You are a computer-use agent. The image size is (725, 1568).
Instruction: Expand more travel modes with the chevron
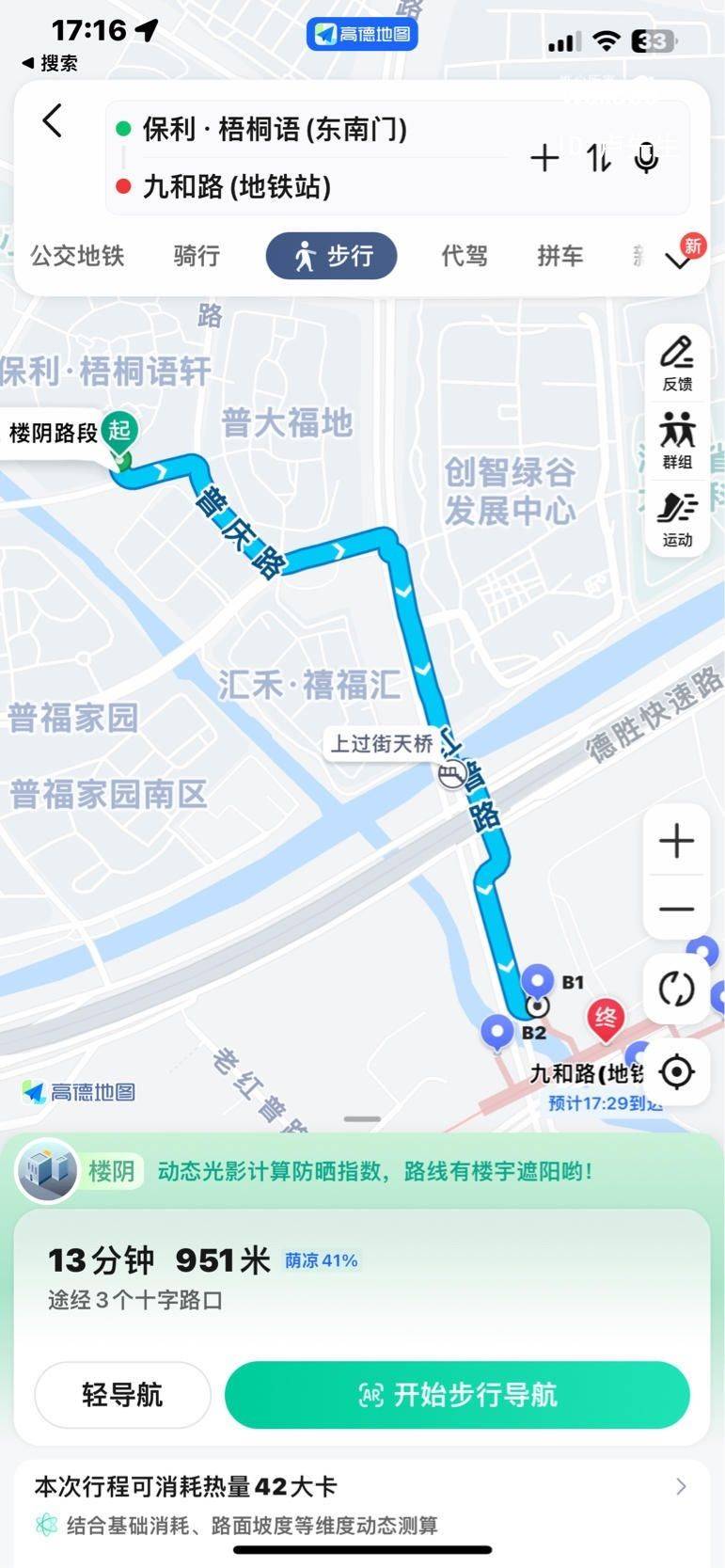tap(679, 259)
